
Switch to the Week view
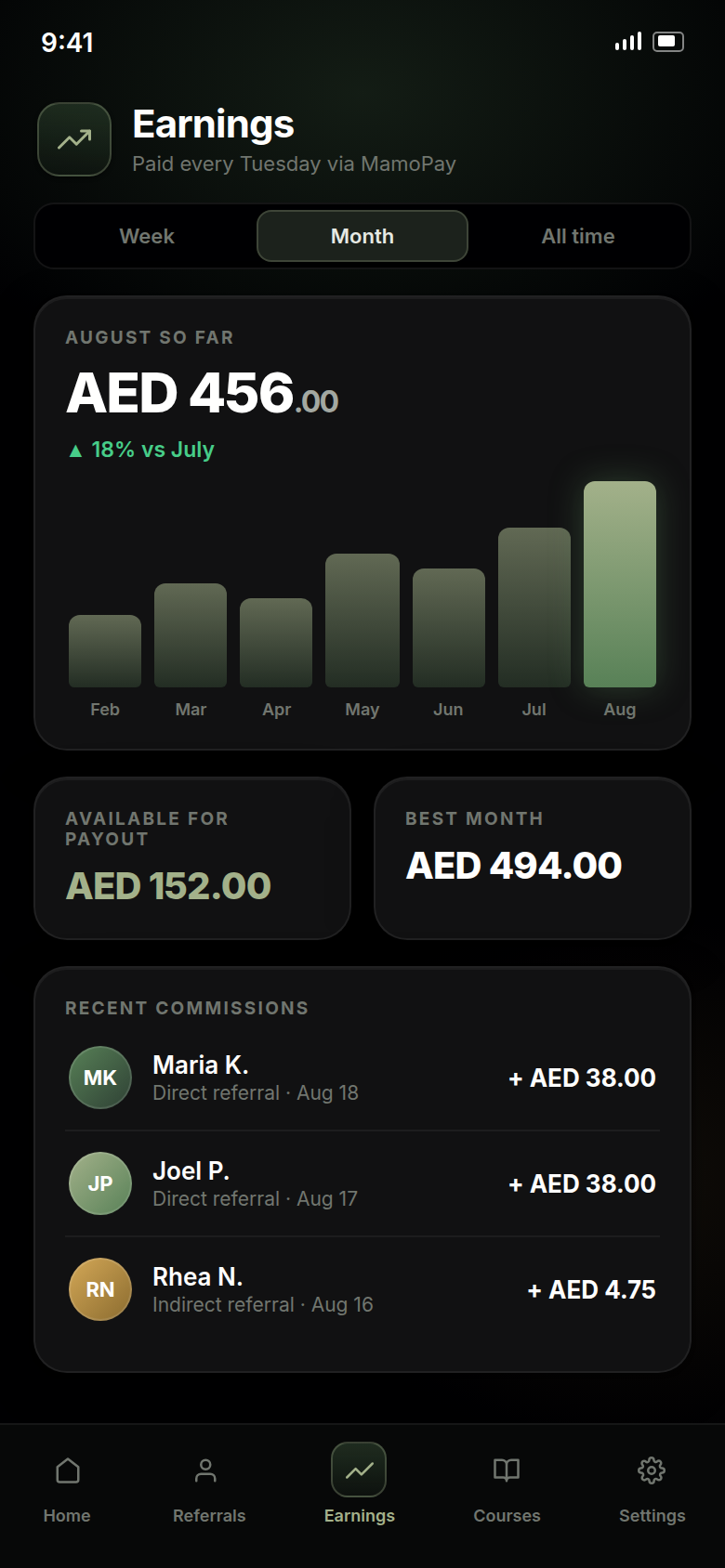point(147,236)
